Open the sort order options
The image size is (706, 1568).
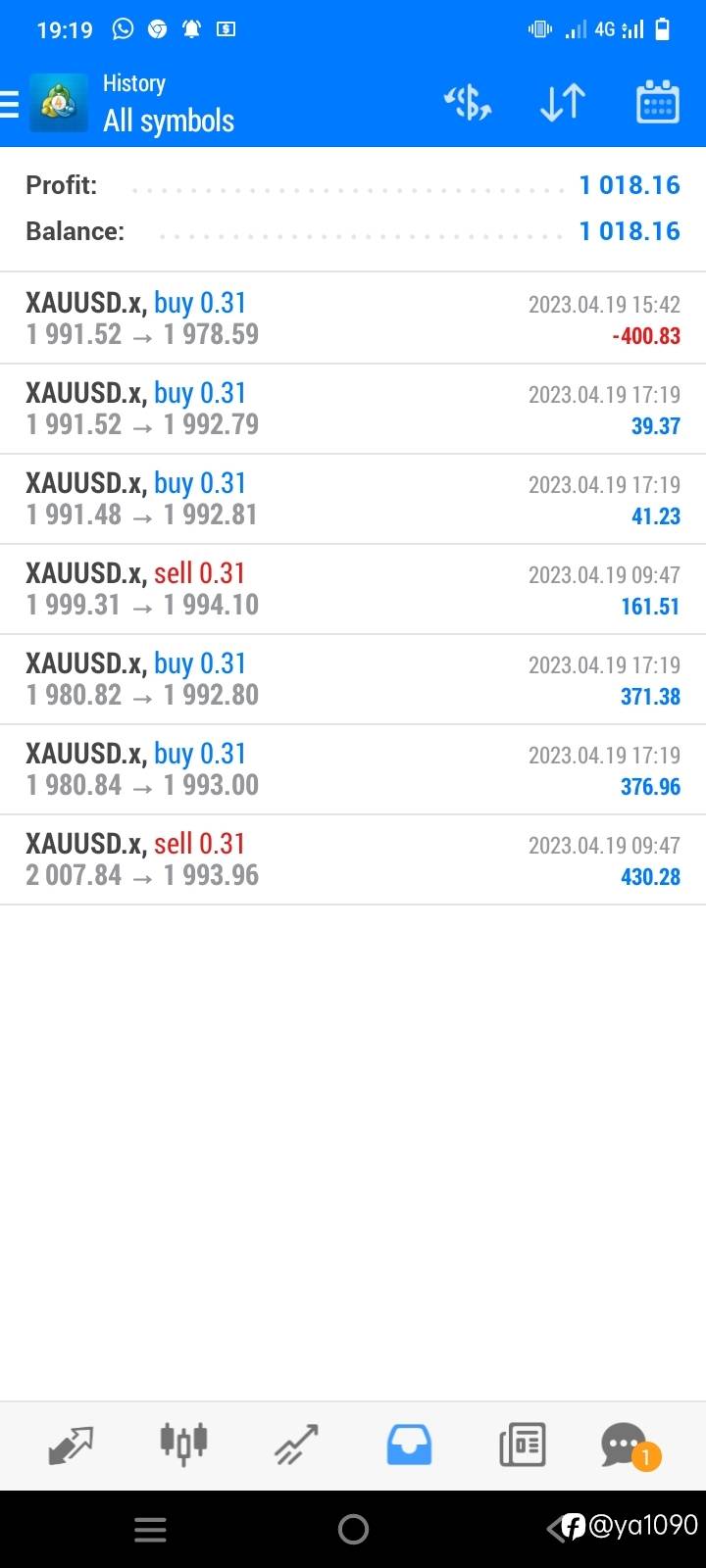coord(563,102)
